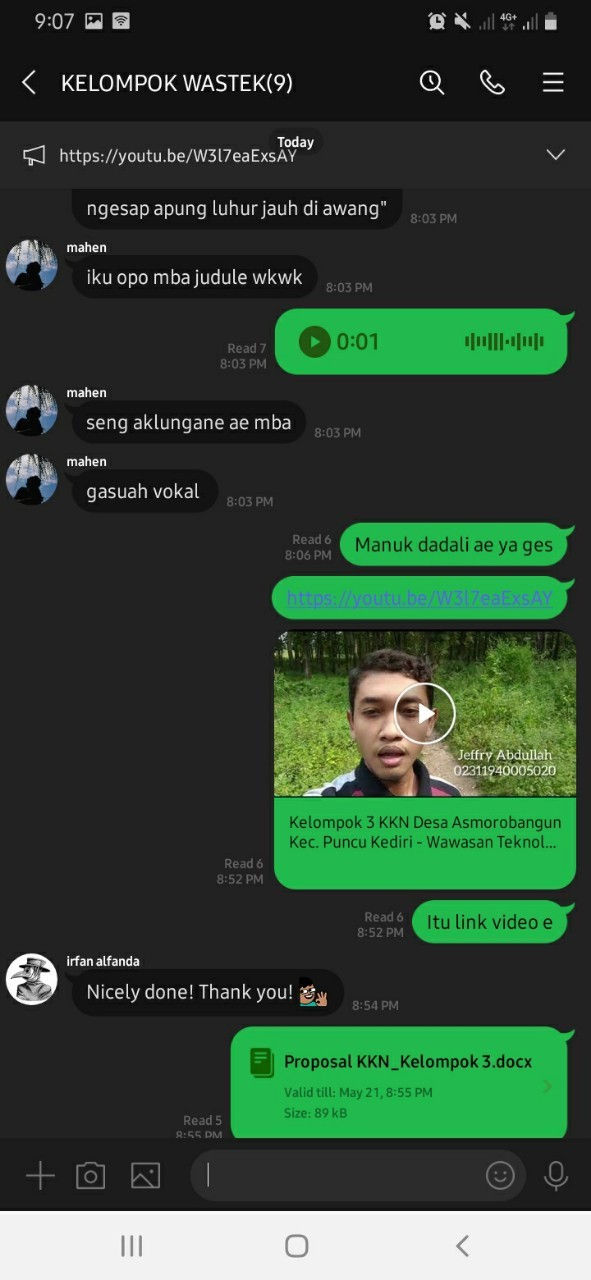This screenshot has width=591, height=1280.
Task: Open the plus attachment menu
Action: pyautogui.click(x=40, y=1175)
